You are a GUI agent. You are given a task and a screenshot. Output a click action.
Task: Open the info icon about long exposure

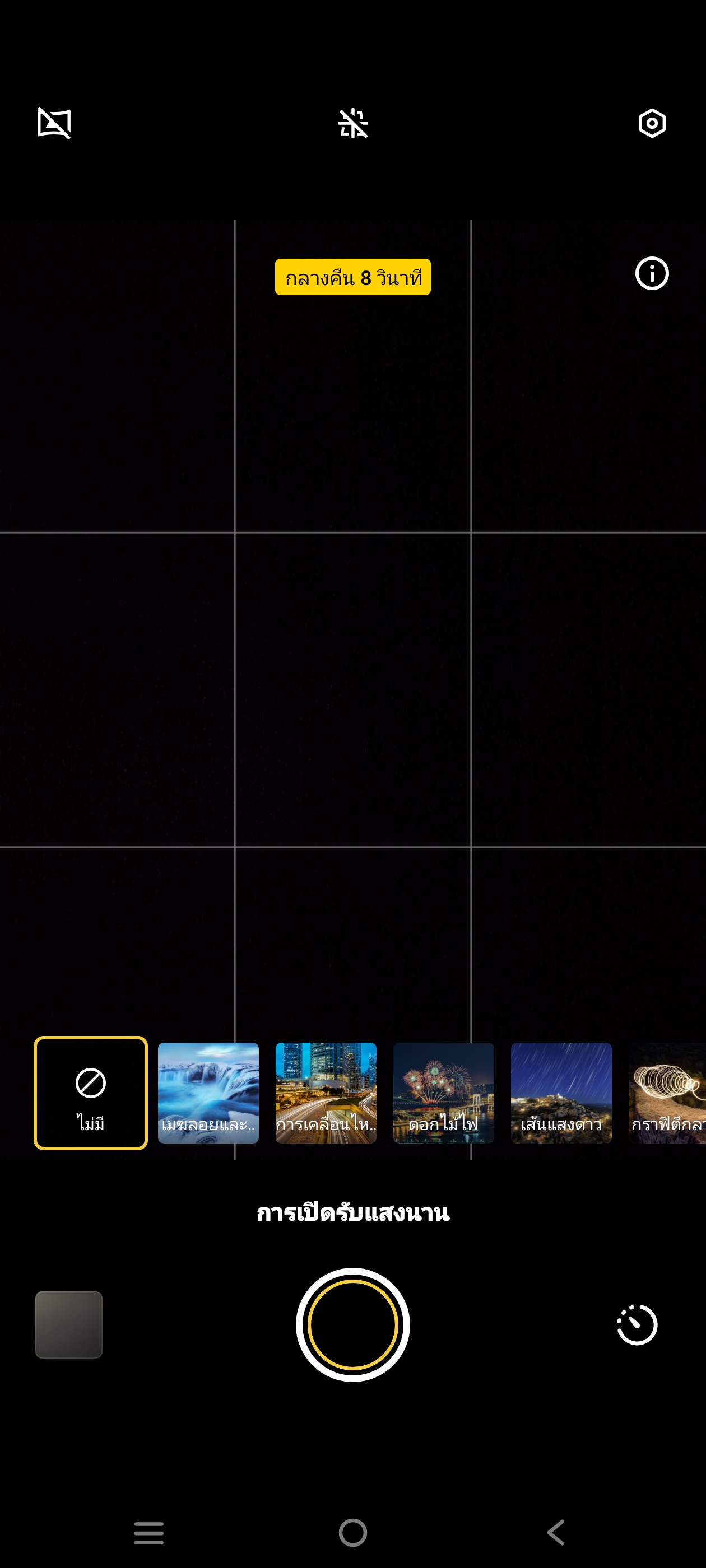(651, 273)
